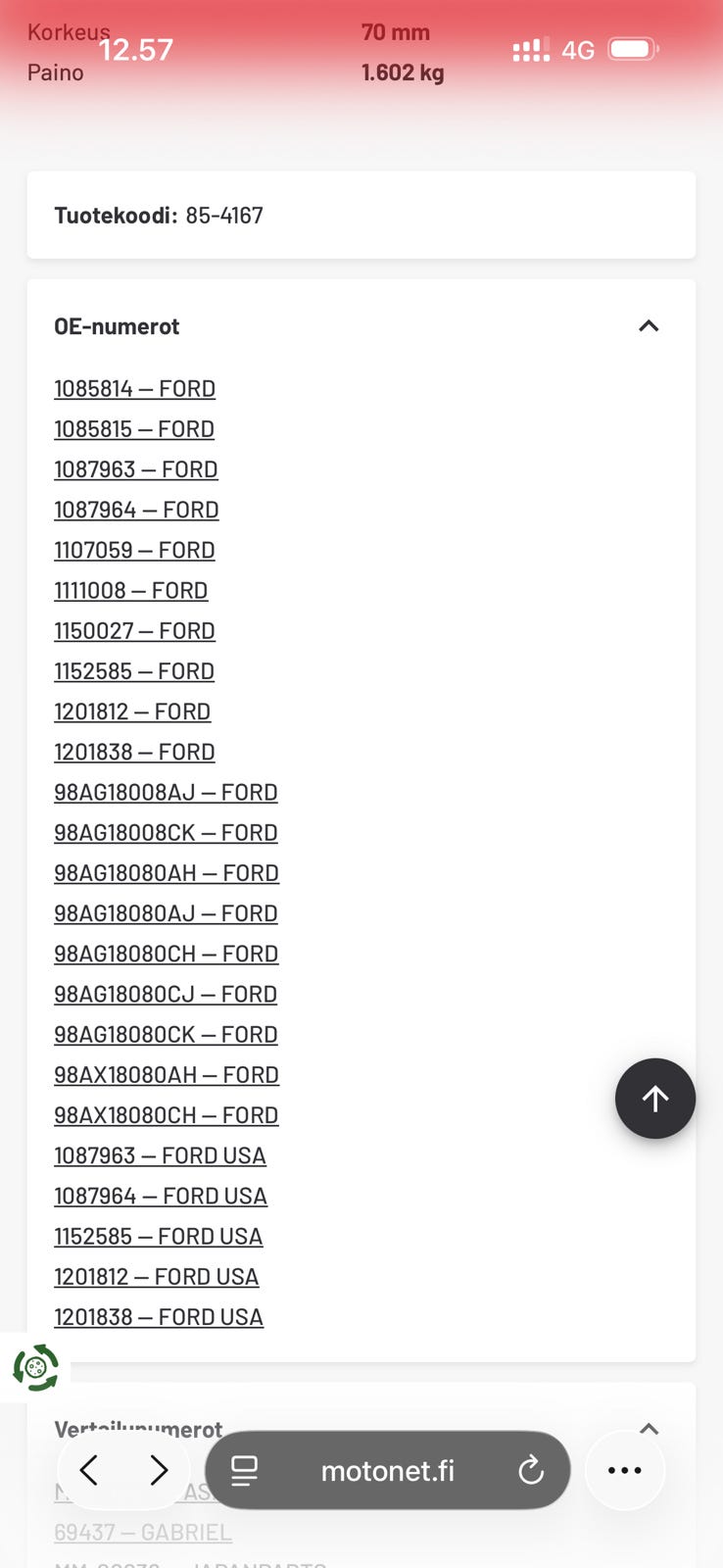
Task: Open the browser's more options menu
Action: [x=624, y=1470]
